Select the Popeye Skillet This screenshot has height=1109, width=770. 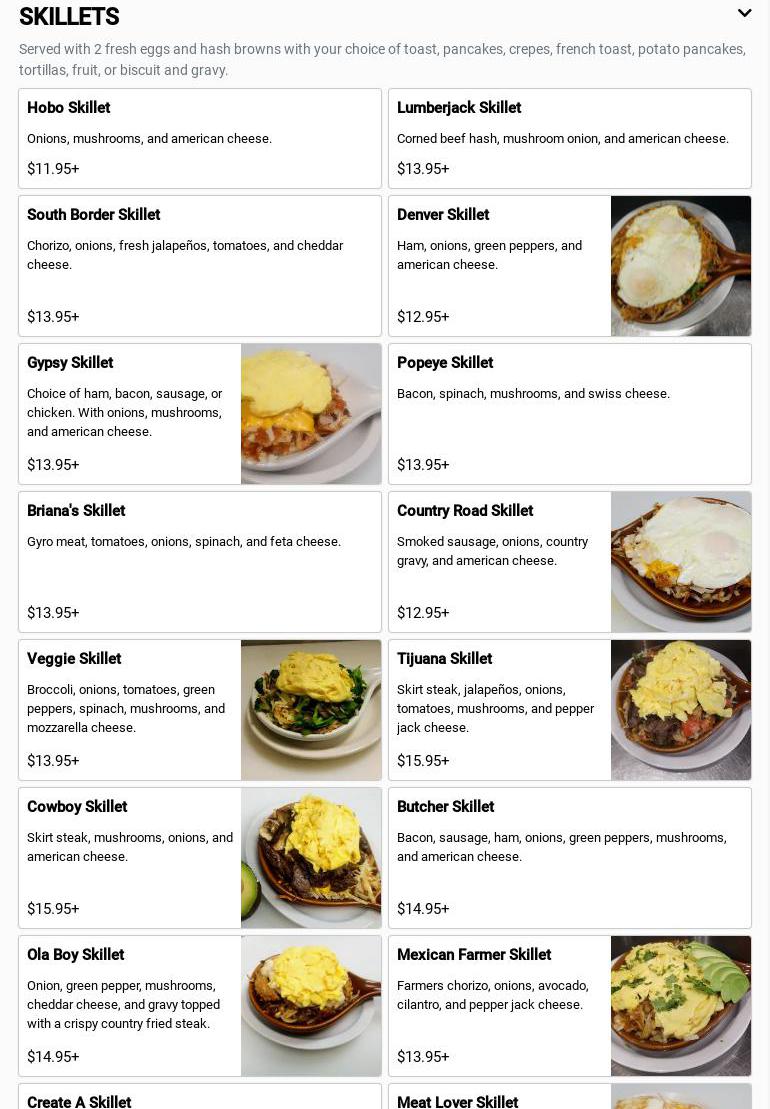click(569, 413)
